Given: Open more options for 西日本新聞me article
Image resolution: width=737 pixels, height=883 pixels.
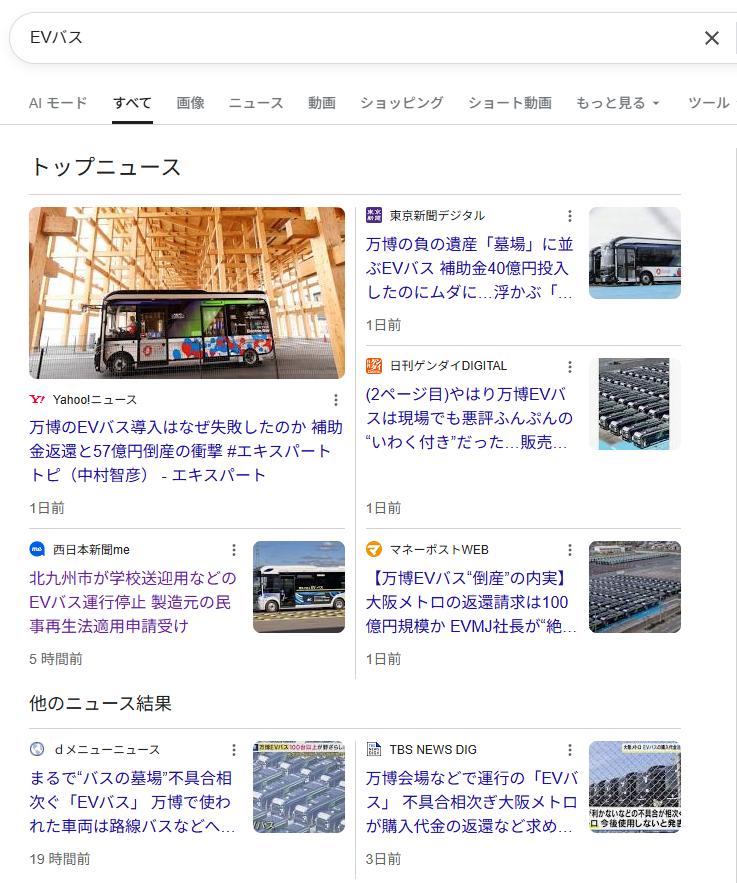Looking at the screenshot, I should pyautogui.click(x=234, y=550).
